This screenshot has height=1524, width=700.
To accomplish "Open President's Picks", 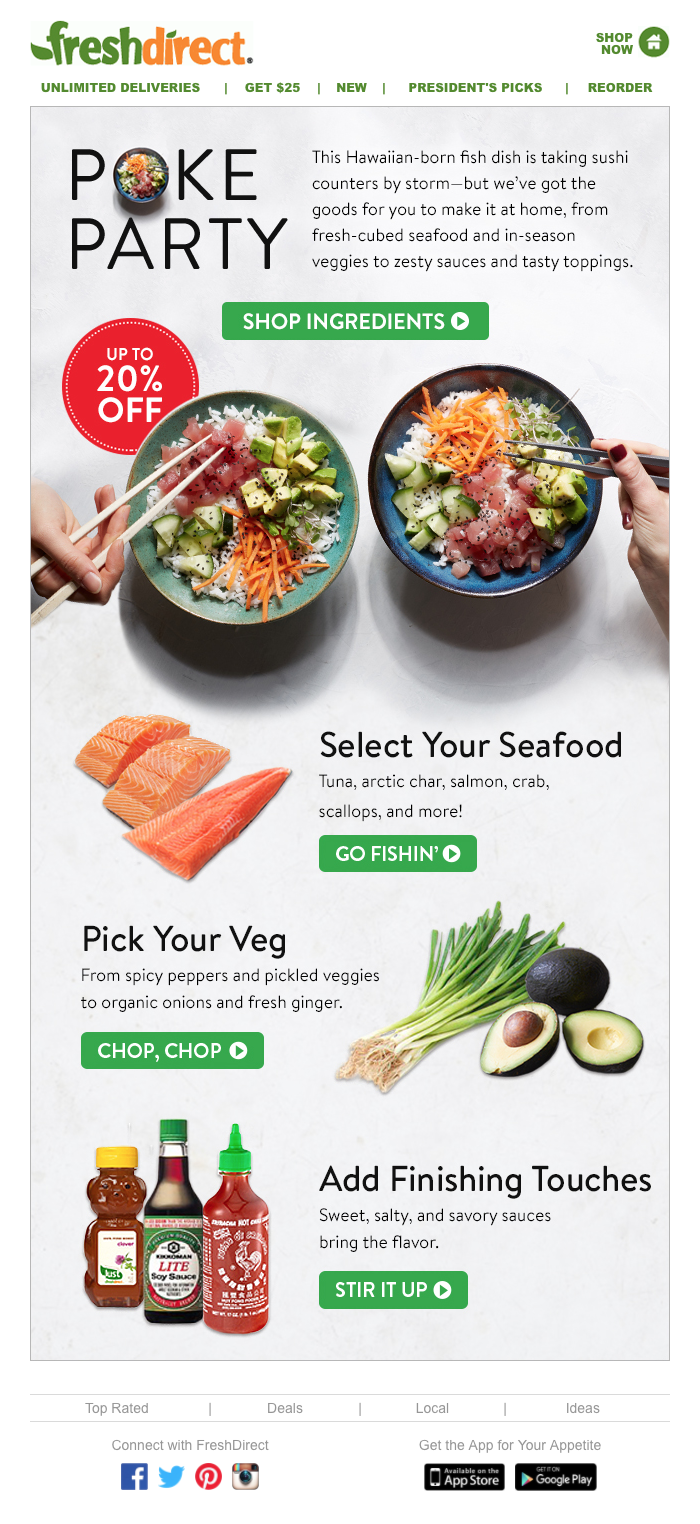I will click(x=475, y=88).
